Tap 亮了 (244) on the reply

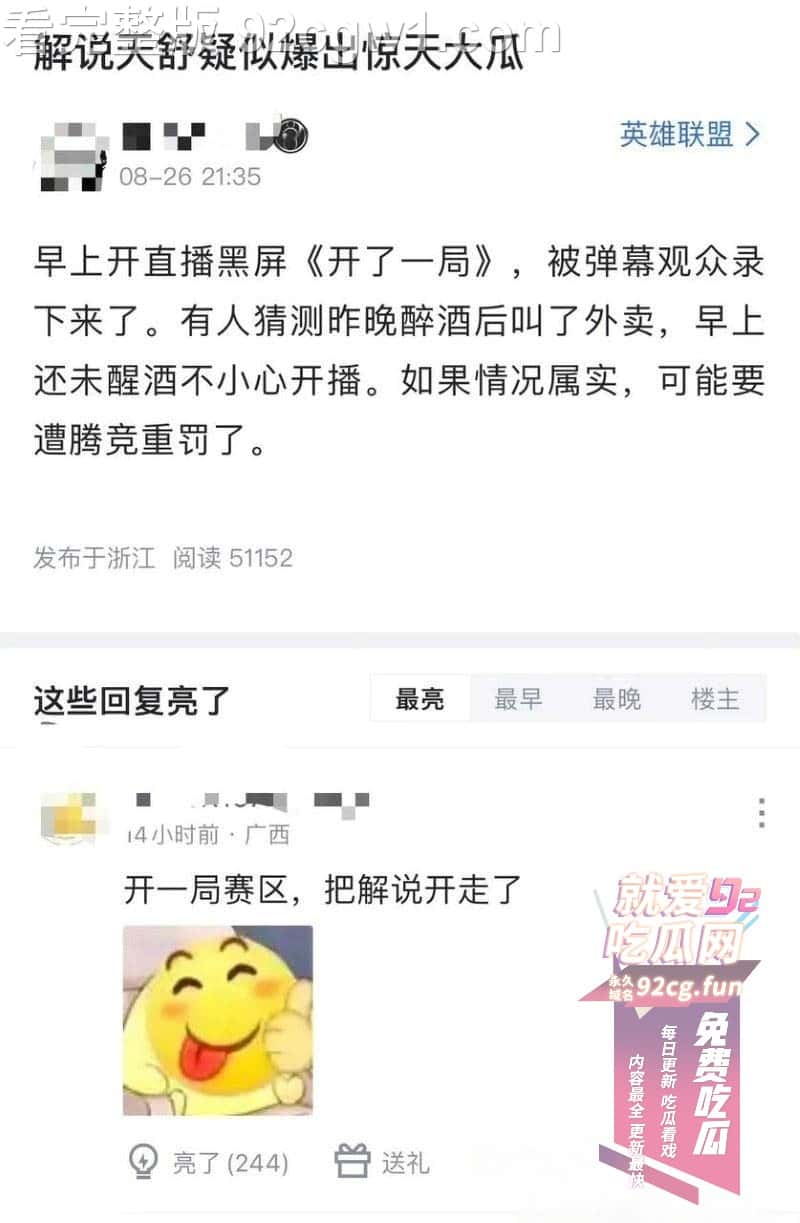(x=210, y=1162)
